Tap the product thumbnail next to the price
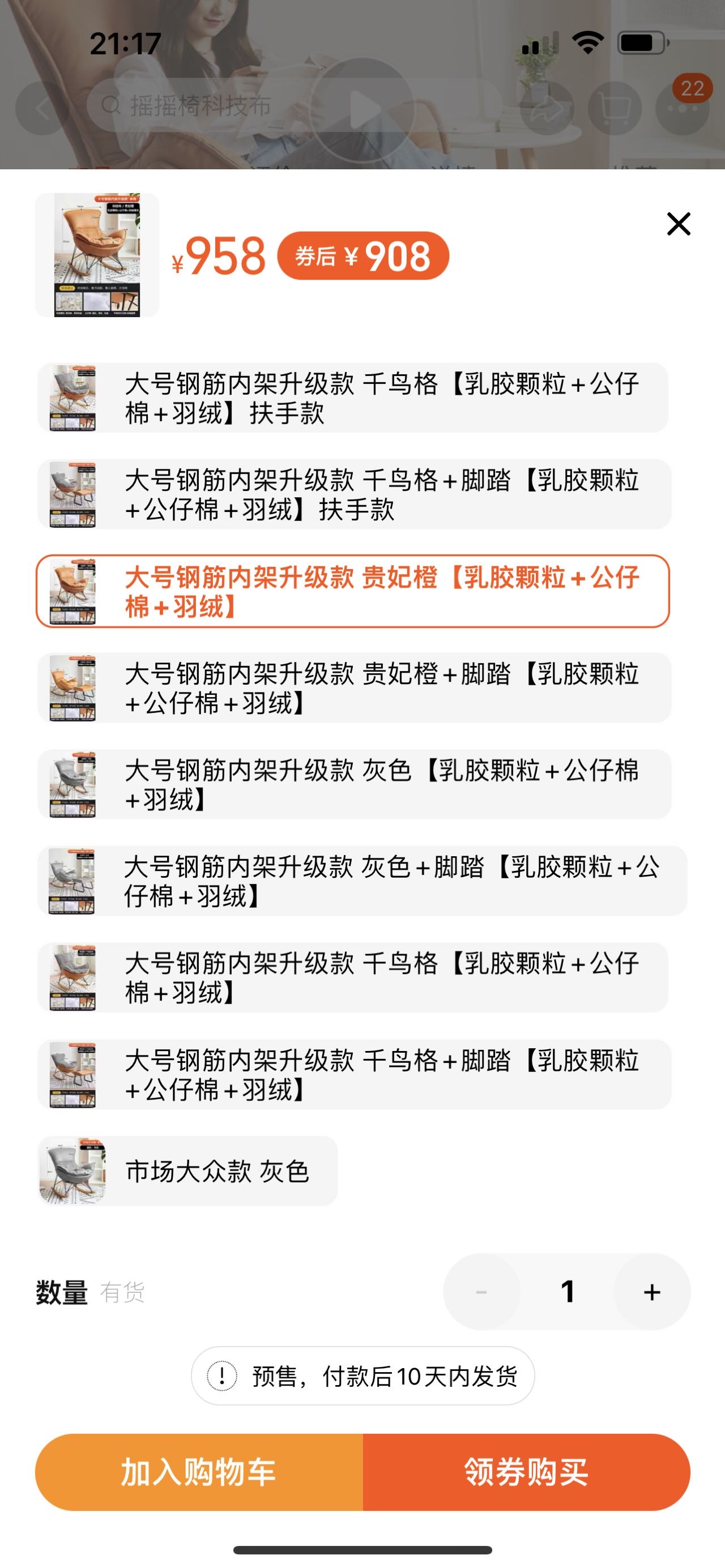 [97, 255]
